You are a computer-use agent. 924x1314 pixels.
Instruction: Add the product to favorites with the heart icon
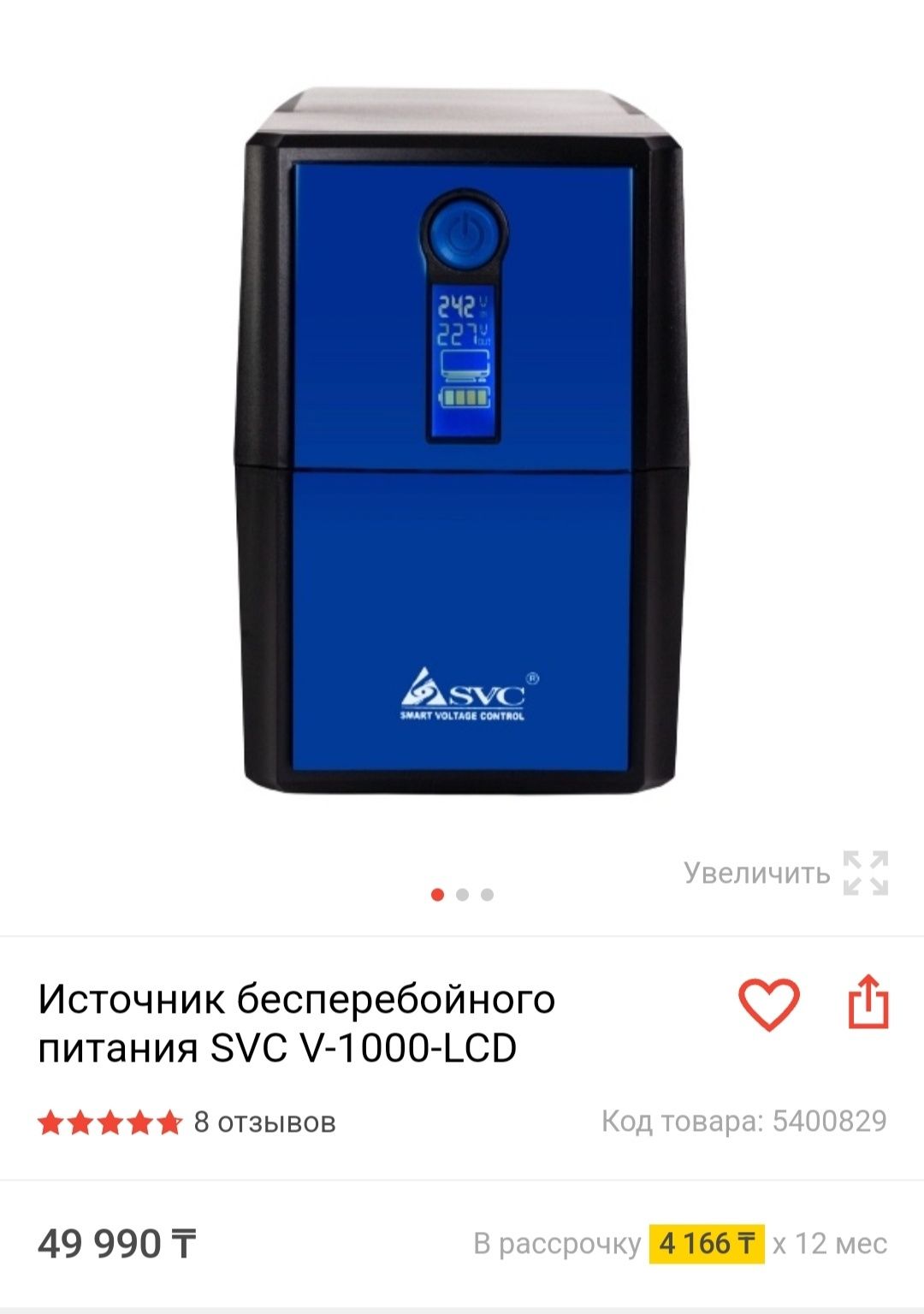click(768, 1003)
